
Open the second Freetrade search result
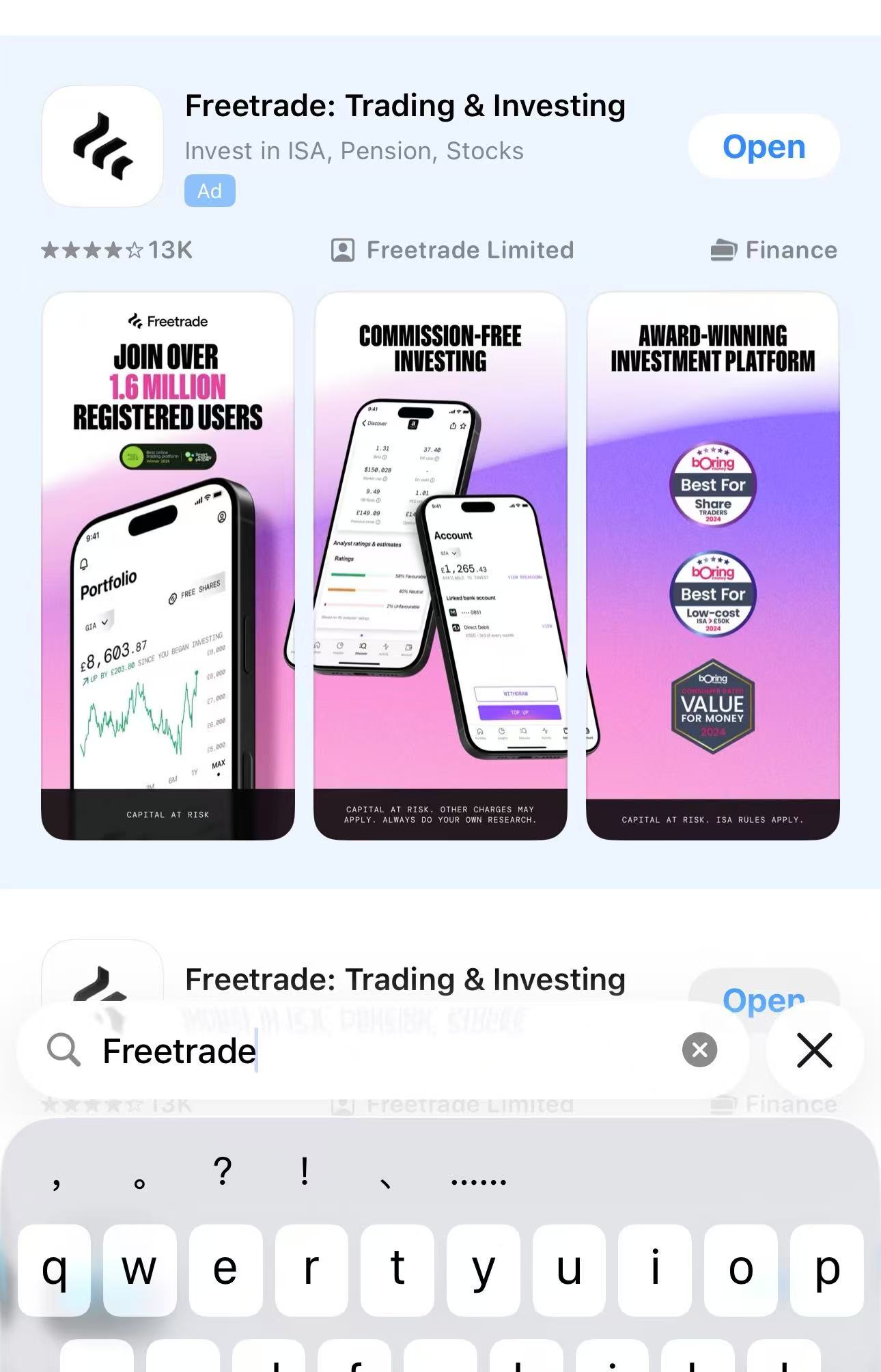404,979
